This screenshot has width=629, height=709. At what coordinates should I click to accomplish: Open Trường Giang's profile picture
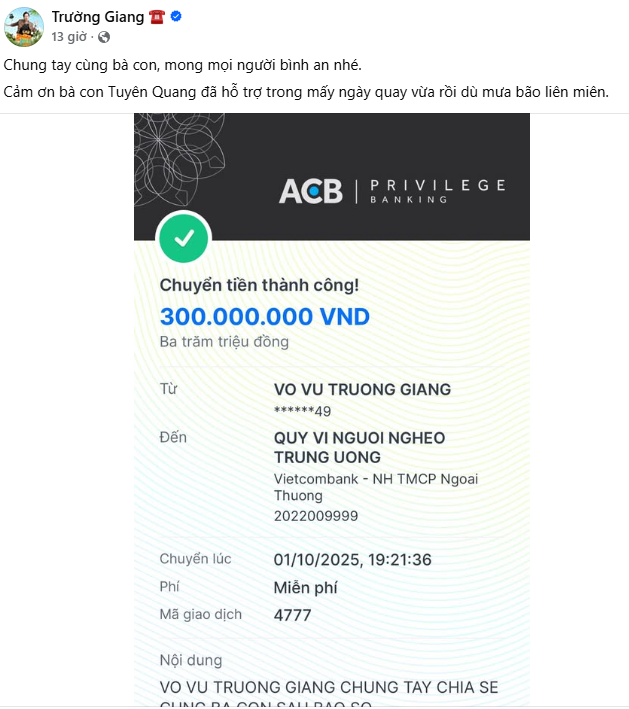coord(24,27)
